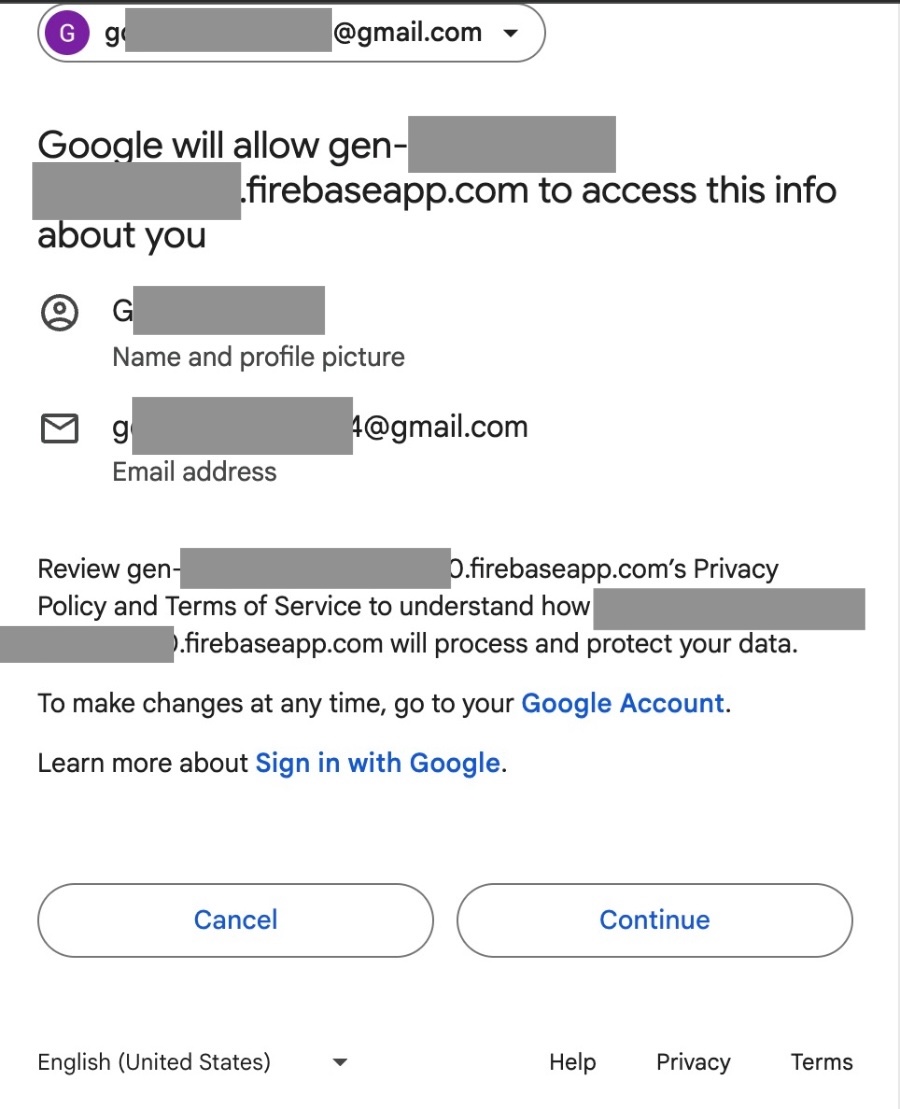Select the account chip at the top
900x1109 pixels.
point(290,32)
